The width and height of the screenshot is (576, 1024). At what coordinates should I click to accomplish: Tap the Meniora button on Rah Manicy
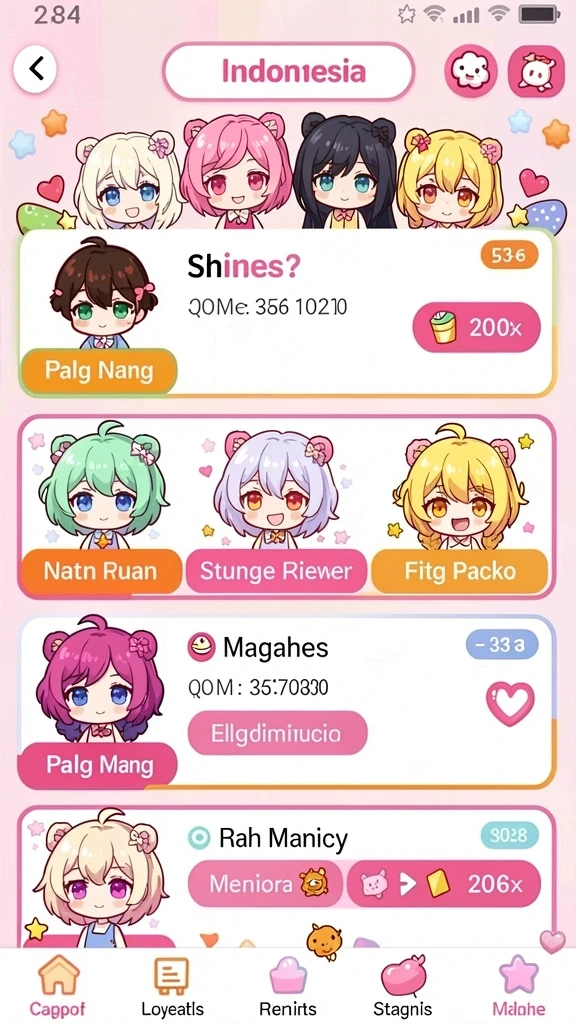[x=265, y=884]
